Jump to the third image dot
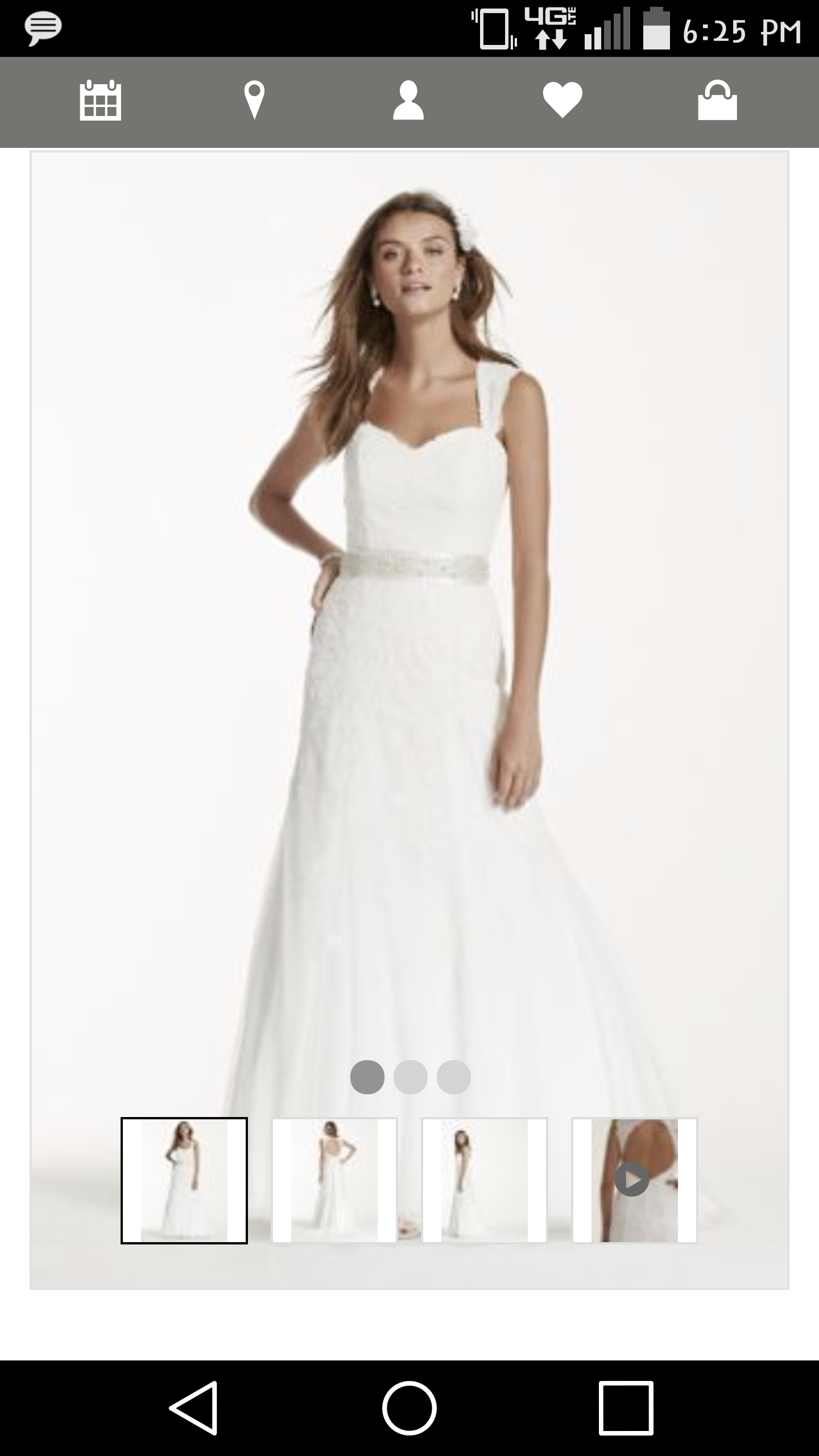819x1456 pixels. (454, 1077)
